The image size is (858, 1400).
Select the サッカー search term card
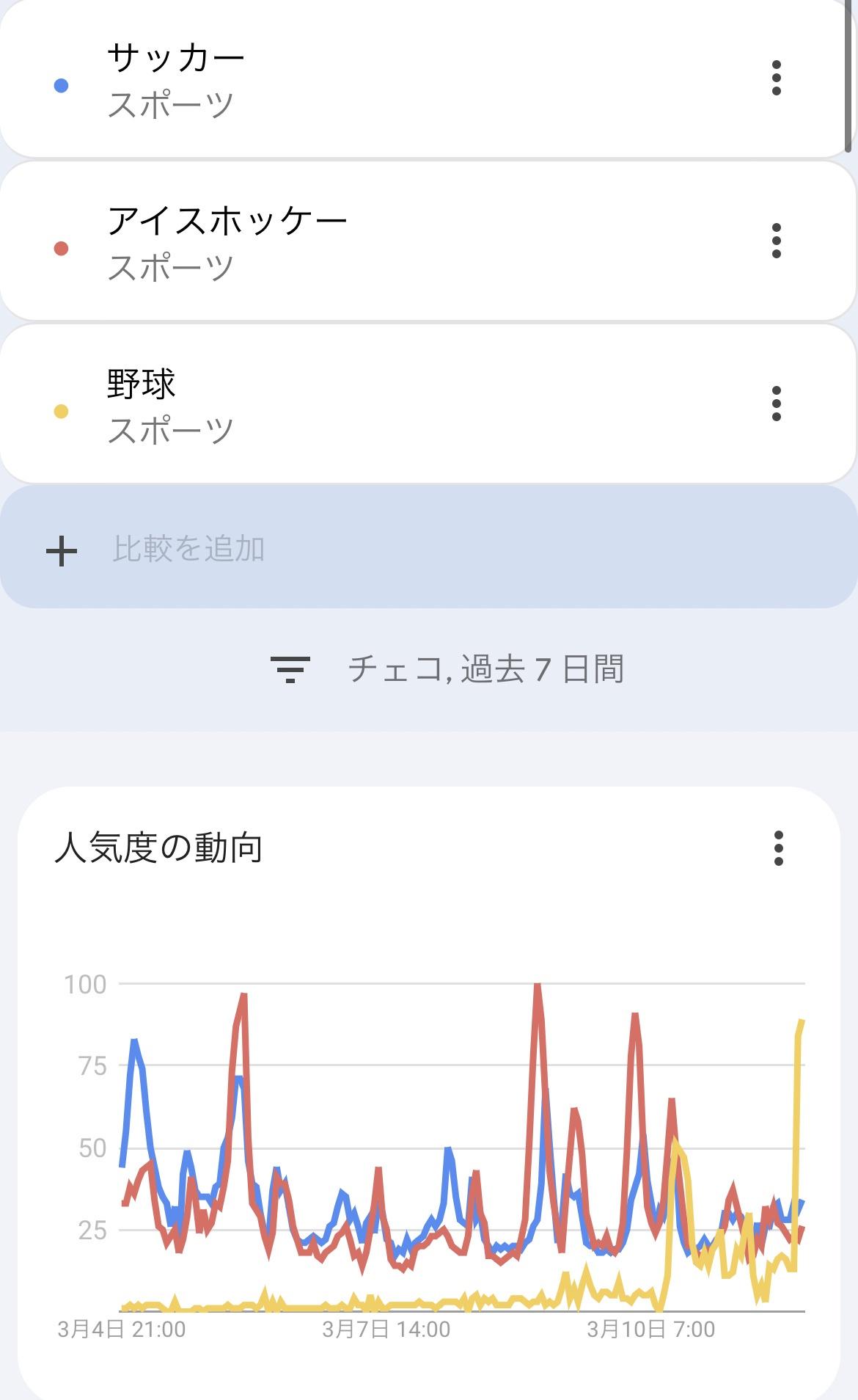428,78
